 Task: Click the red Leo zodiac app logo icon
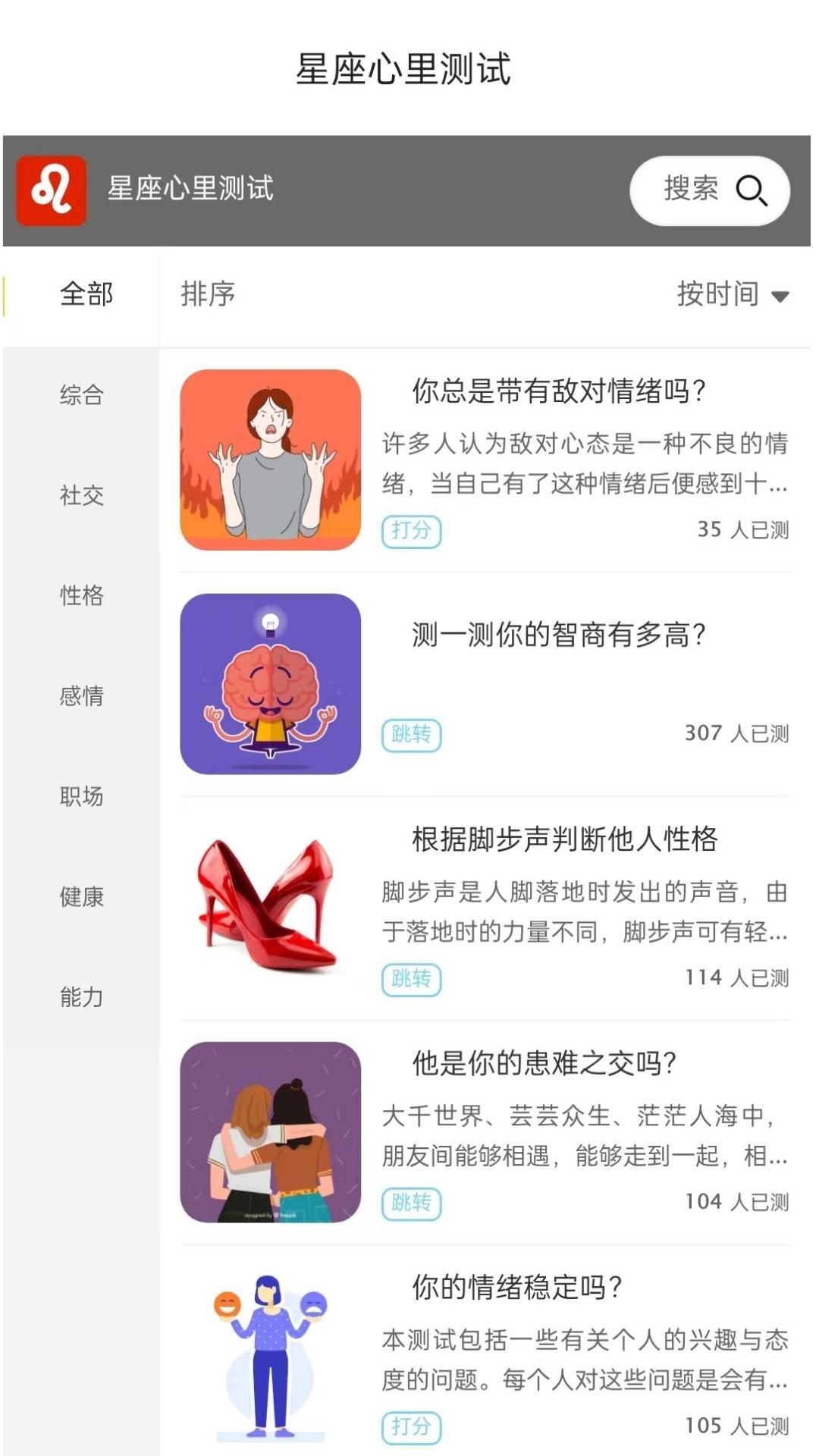pos(51,190)
